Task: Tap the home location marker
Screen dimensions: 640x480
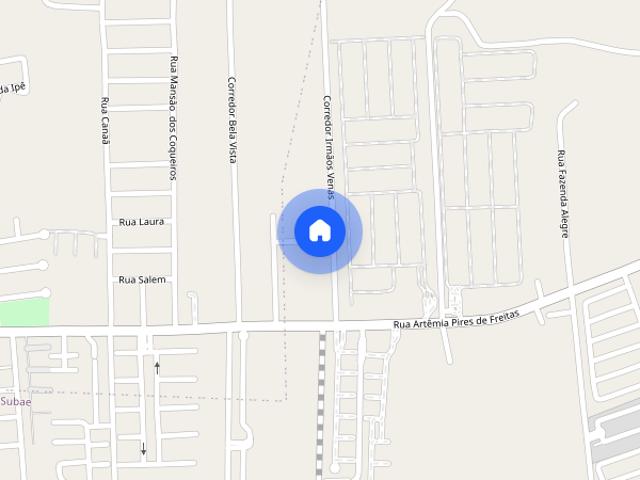Action: 319,231
